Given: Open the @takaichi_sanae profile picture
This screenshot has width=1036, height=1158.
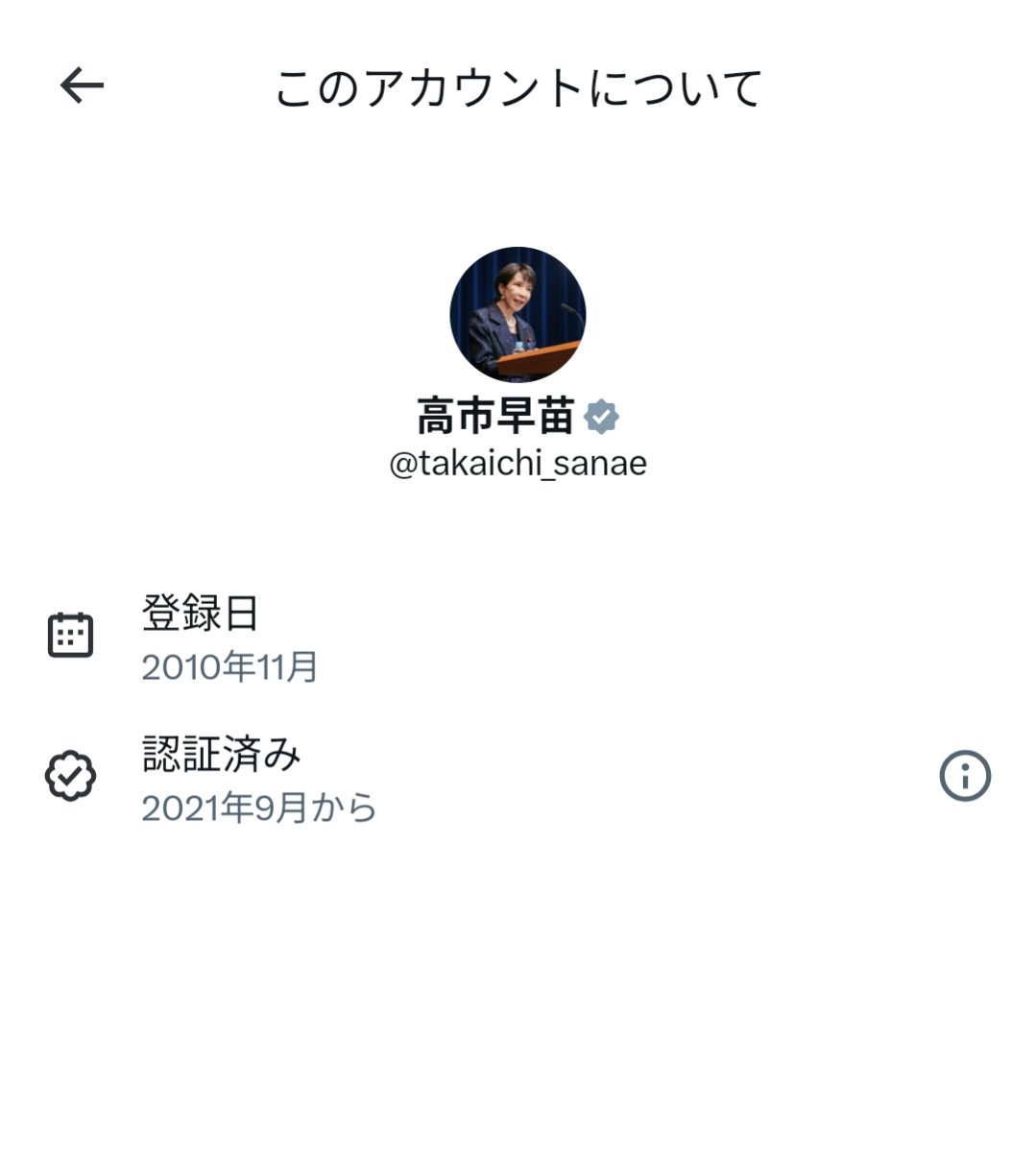Looking at the screenshot, I should [518, 315].
